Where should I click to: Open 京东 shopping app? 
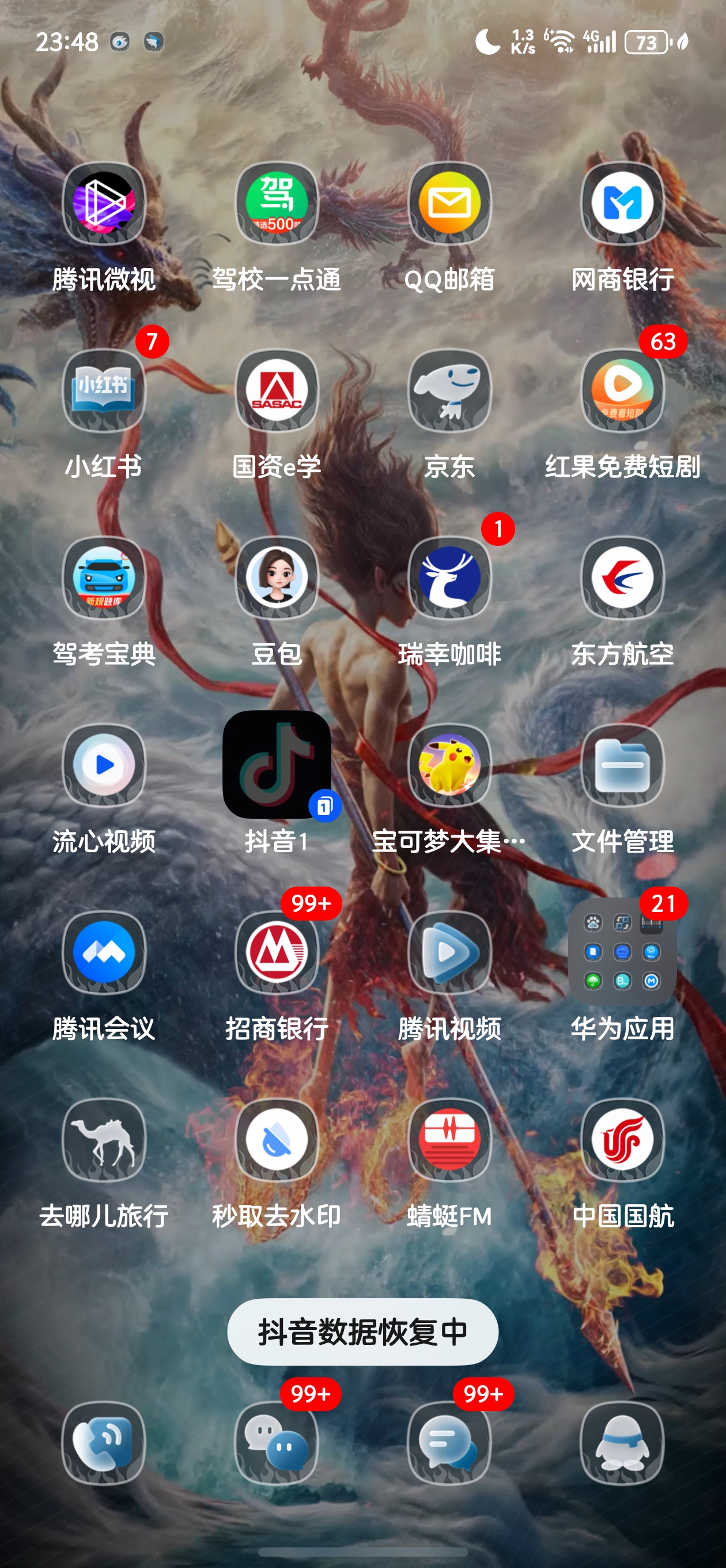pos(450,391)
